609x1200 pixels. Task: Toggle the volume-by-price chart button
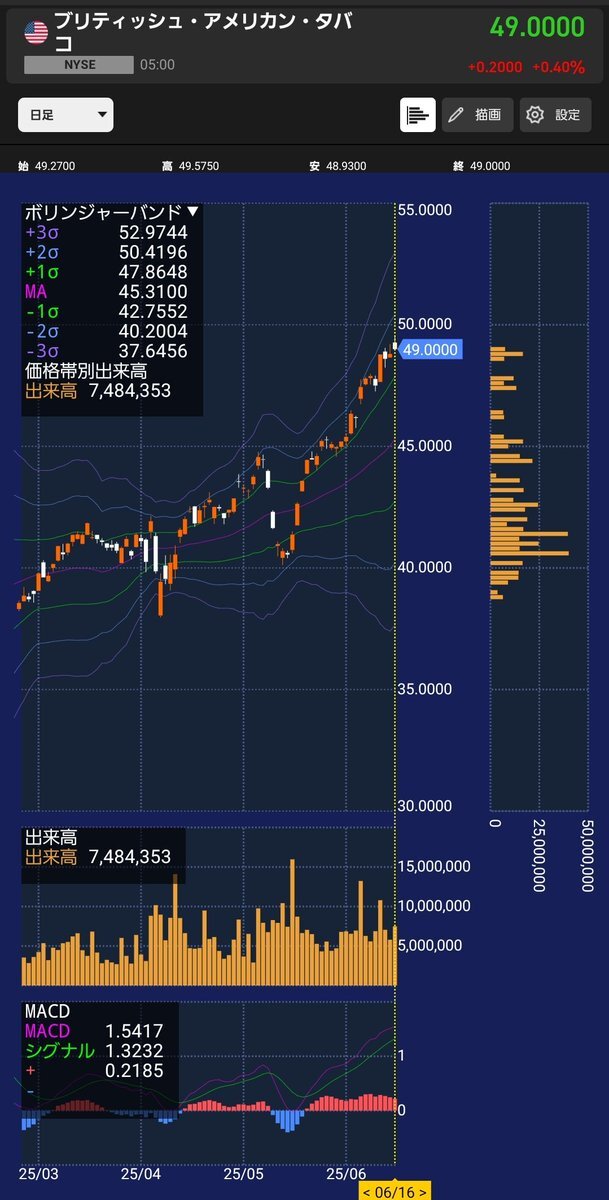[418, 115]
